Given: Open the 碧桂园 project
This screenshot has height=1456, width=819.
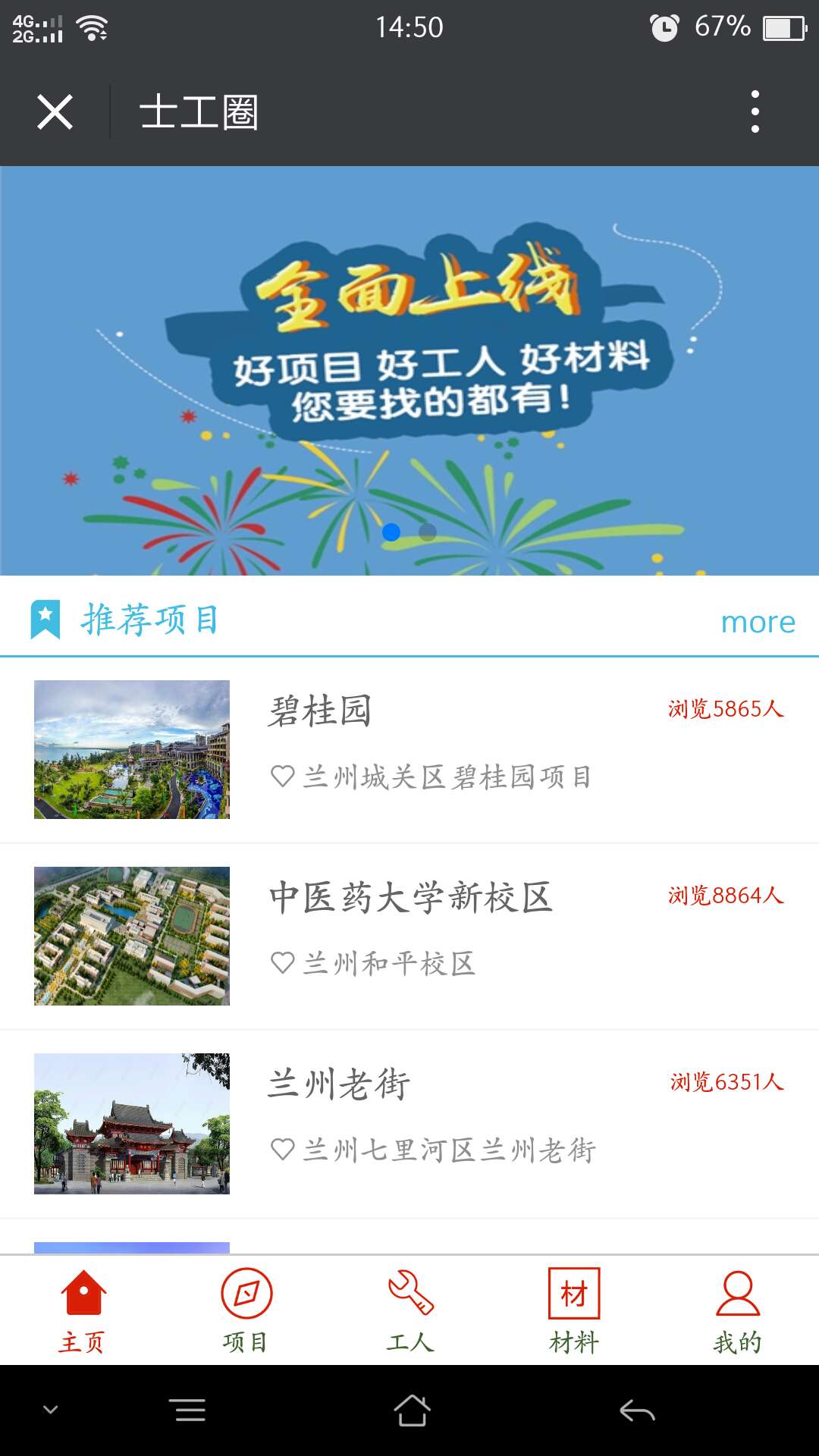Looking at the screenshot, I should pyautogui.click(x=320, y=711).
